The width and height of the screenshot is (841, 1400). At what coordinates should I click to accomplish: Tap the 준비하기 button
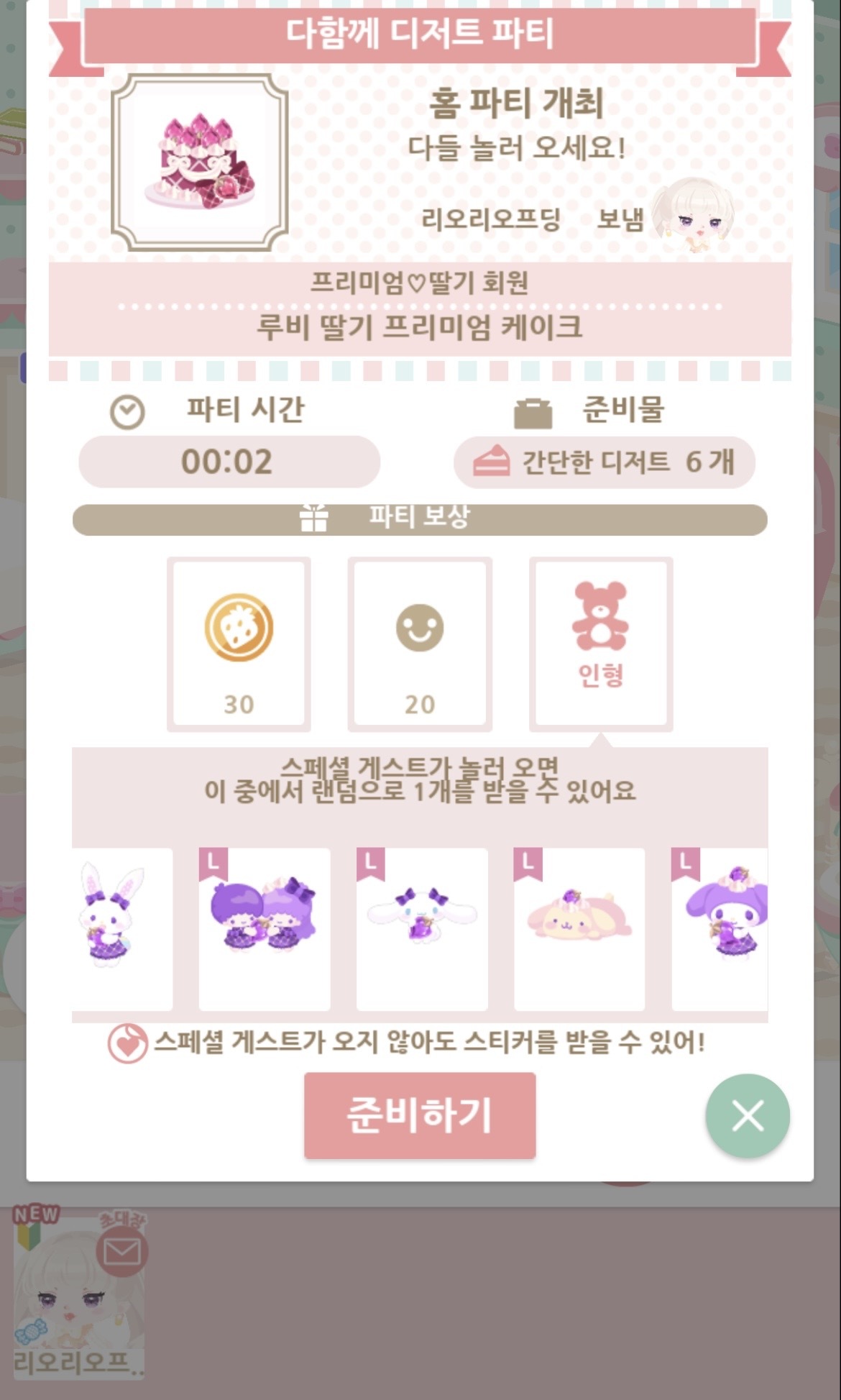tap(420, 1115)
